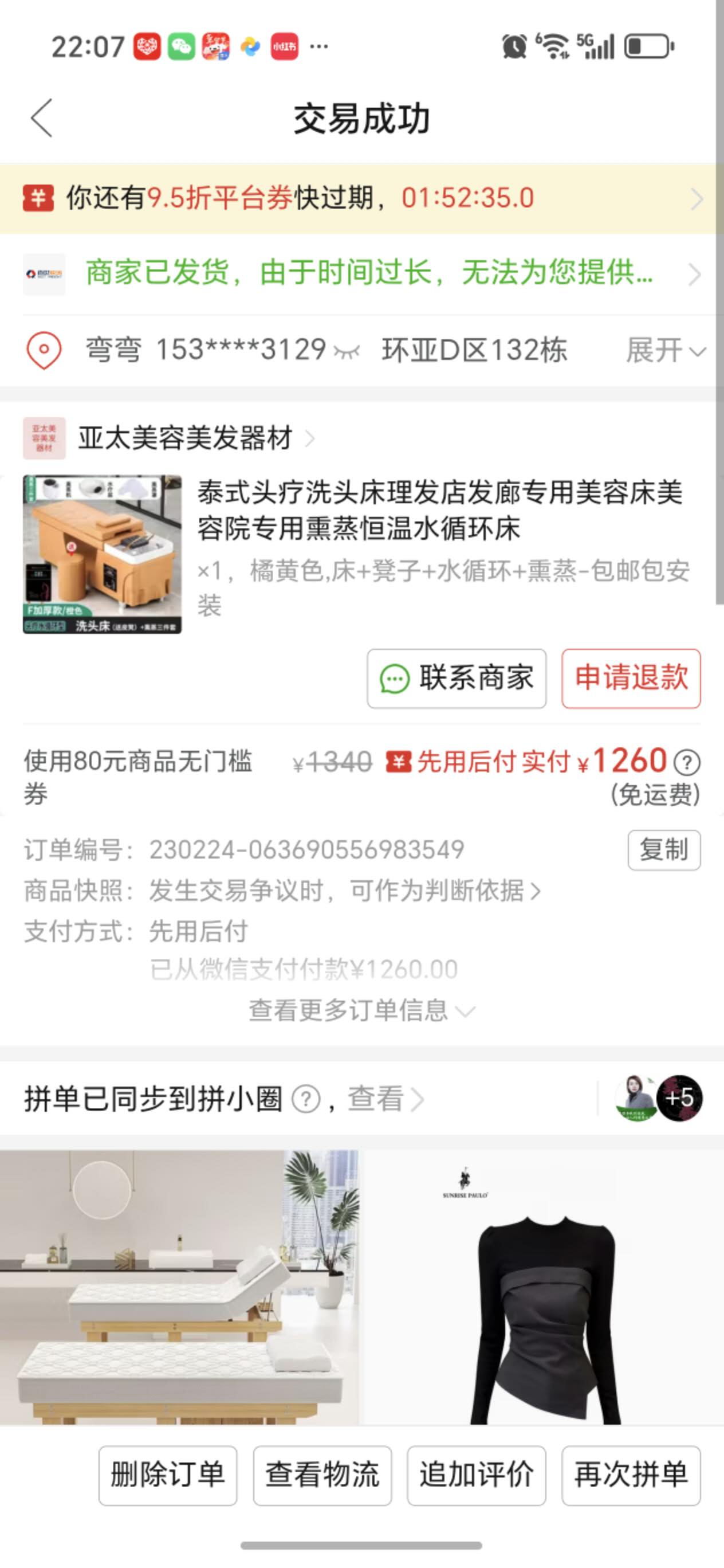Expand 查看更多订单信息

pos(361,1010)
